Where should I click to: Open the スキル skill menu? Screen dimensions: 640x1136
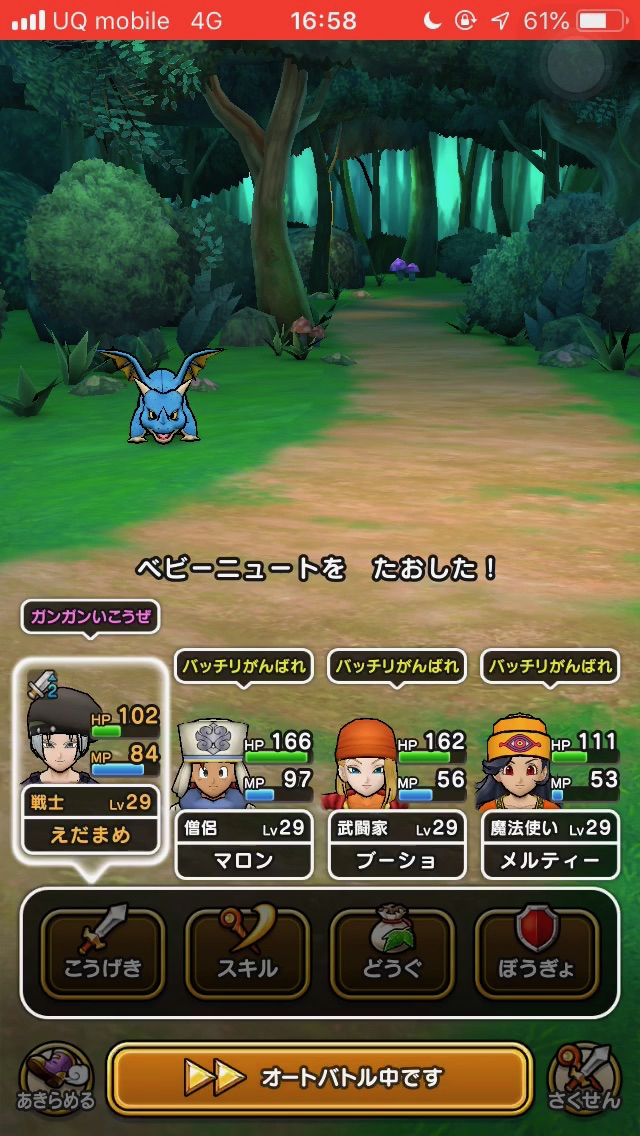tap(247, 953)
